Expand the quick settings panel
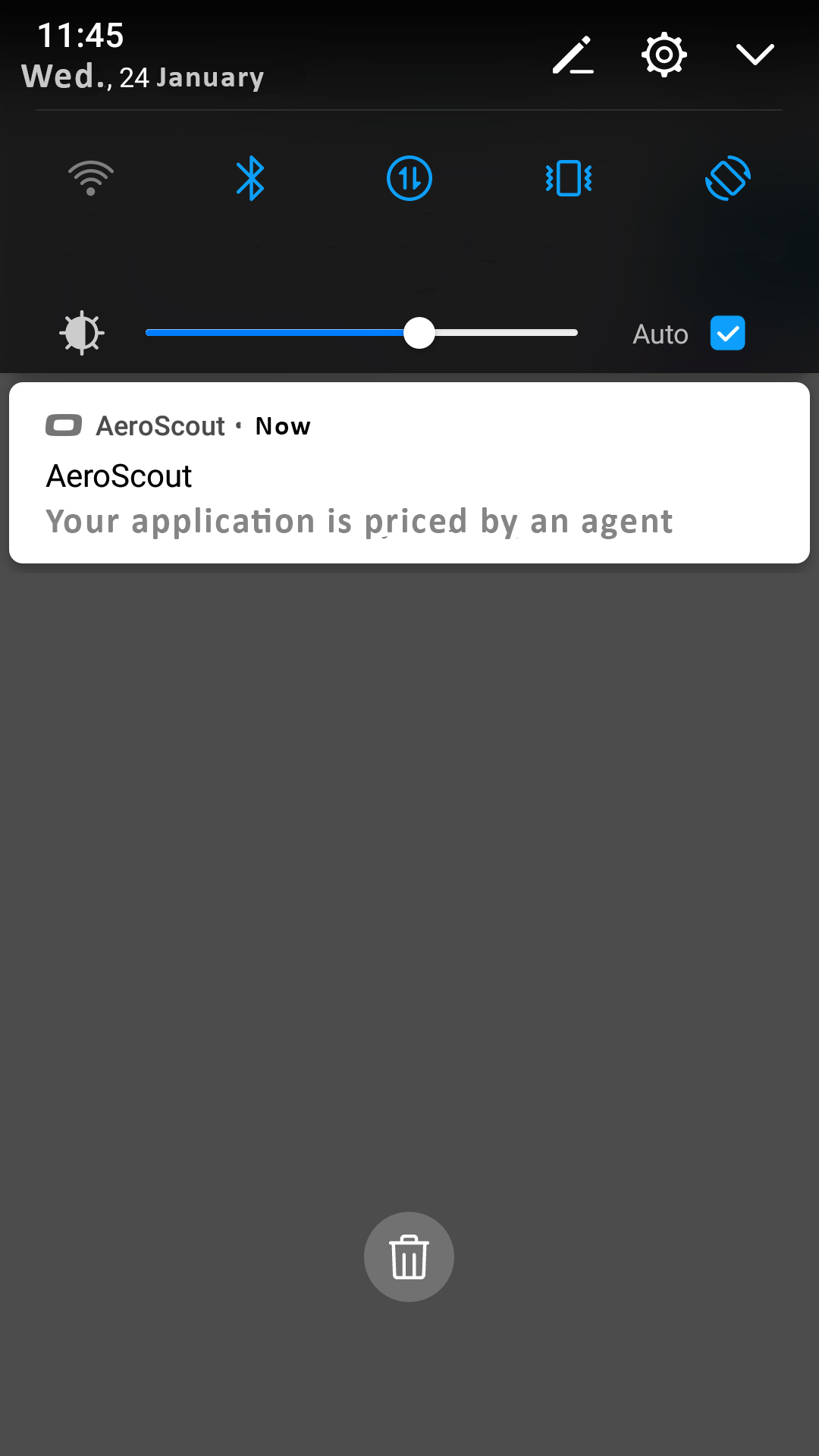 (755, 55)
